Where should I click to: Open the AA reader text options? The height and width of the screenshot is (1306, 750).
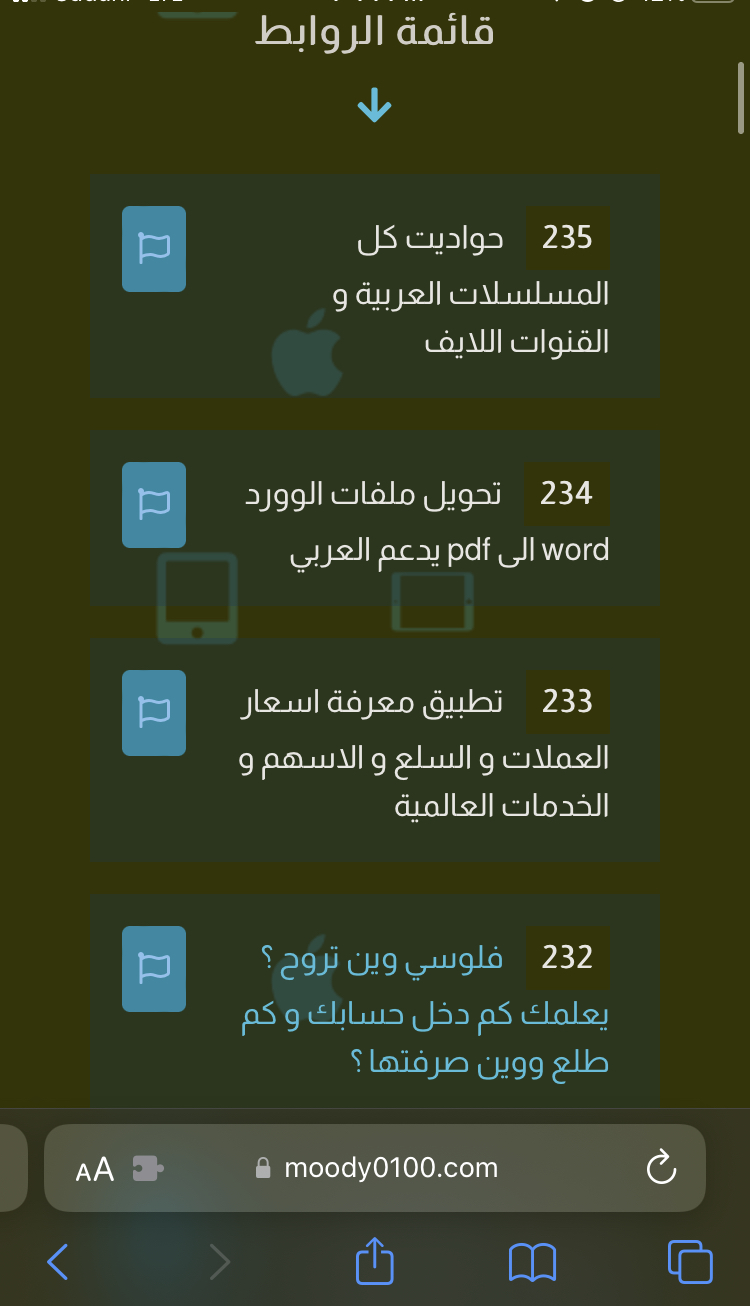(95, 1169)
